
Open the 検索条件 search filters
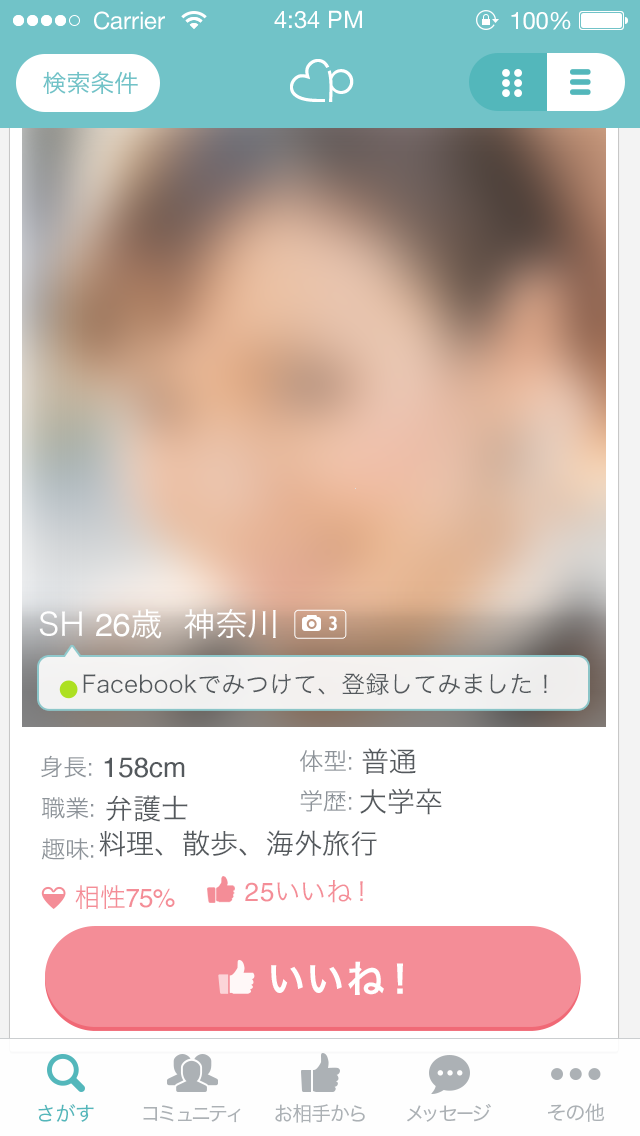point(89,83)
